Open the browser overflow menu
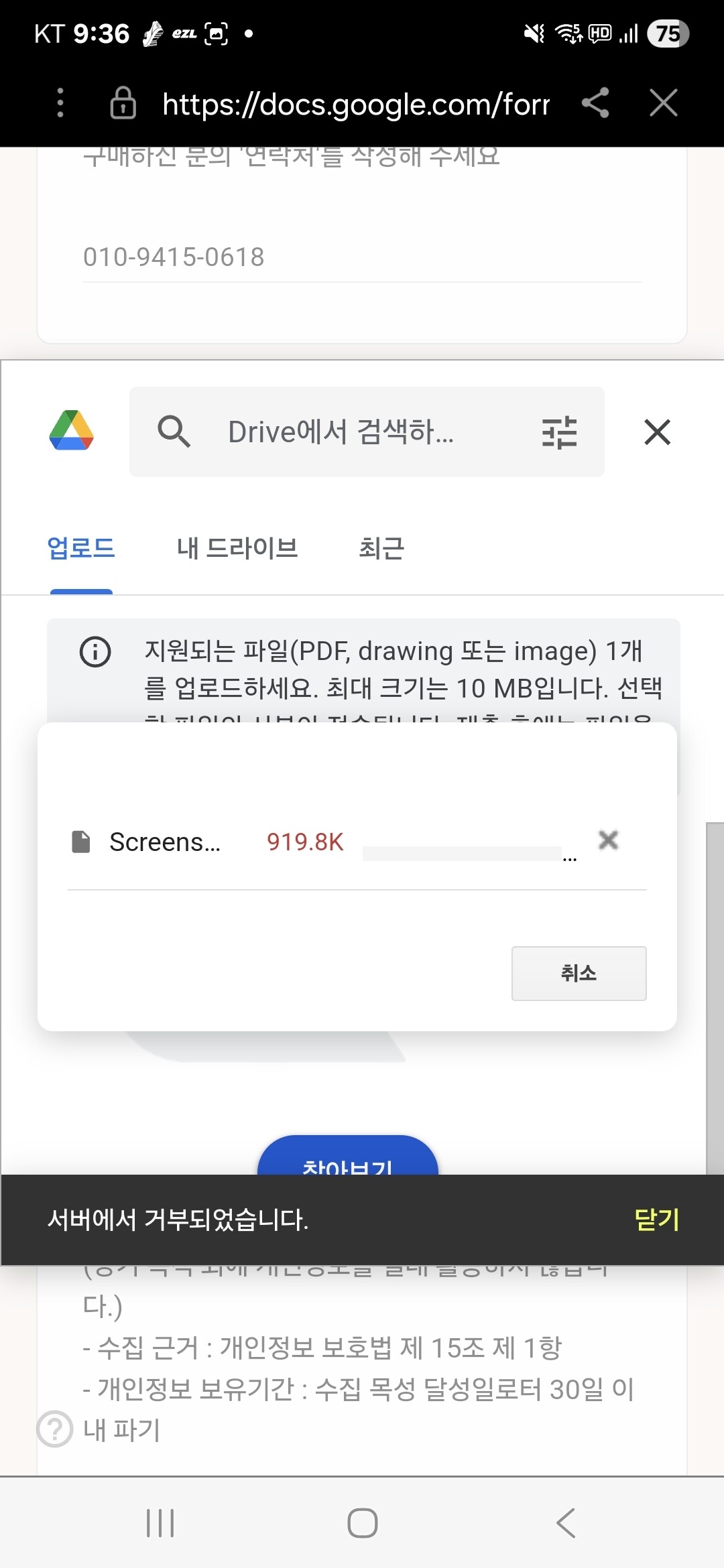 [60, 103]
